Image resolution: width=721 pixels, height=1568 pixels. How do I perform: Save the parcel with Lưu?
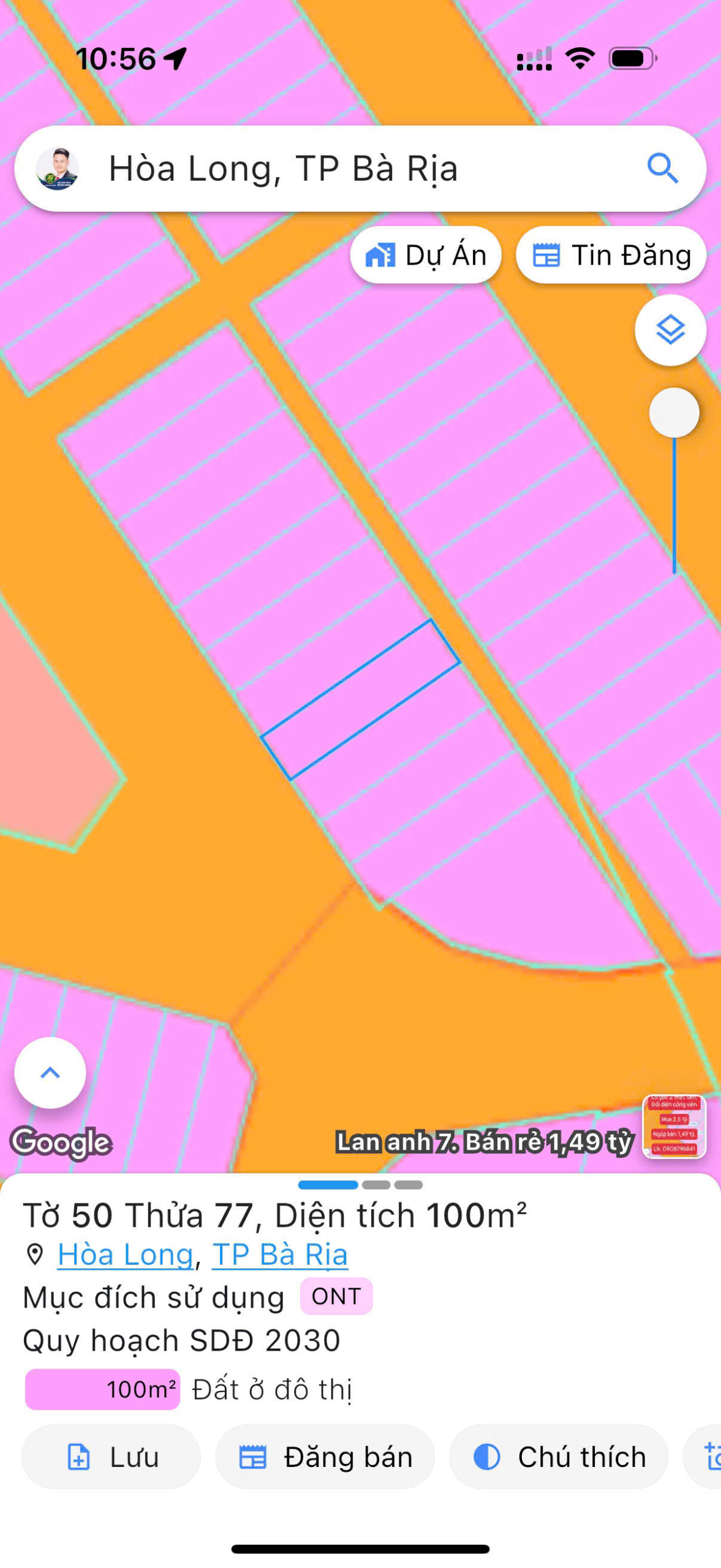[111, 1456]
